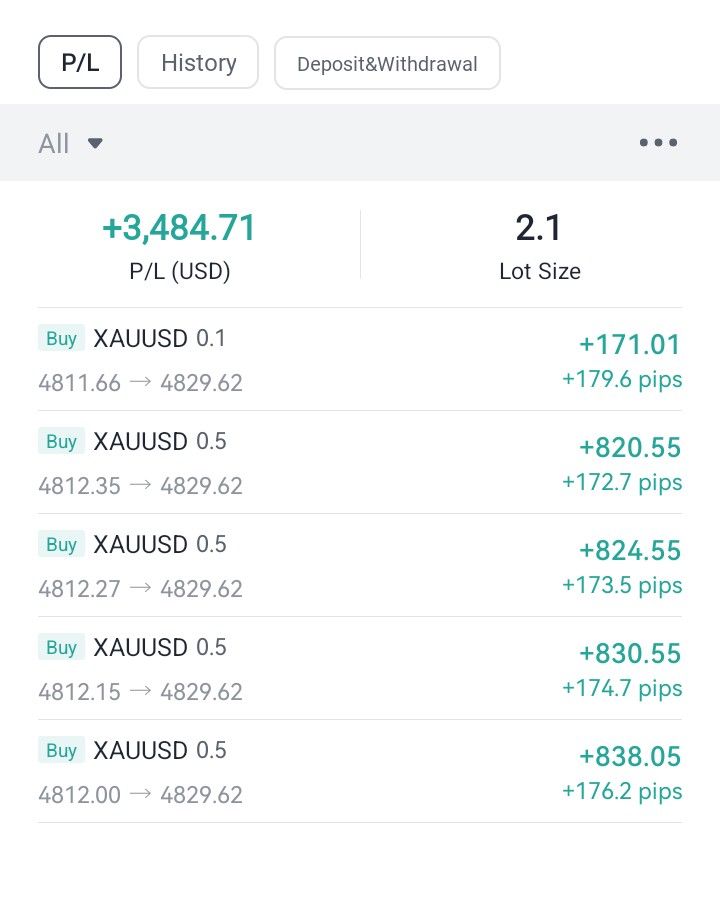Expand the All filter dropdown
720x919 pixels.
pos(70,143)
